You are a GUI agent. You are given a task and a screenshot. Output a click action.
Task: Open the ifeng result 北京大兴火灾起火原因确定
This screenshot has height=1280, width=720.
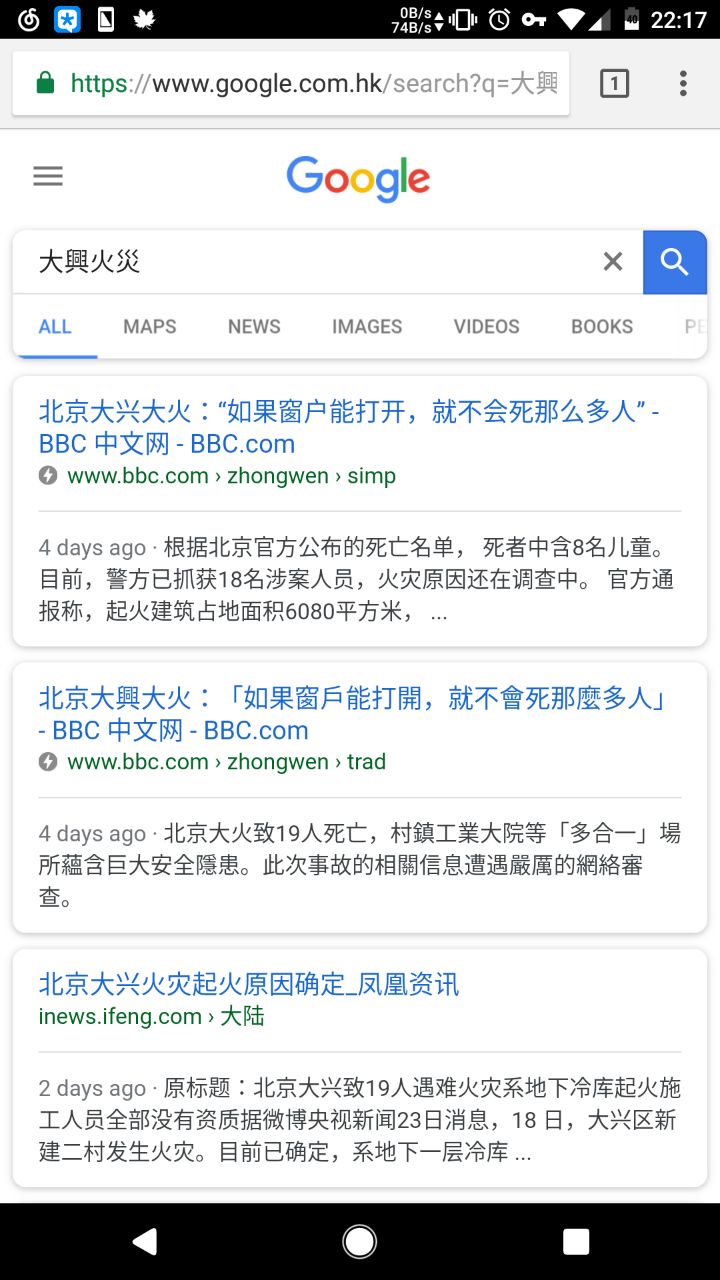click(249, 984)
